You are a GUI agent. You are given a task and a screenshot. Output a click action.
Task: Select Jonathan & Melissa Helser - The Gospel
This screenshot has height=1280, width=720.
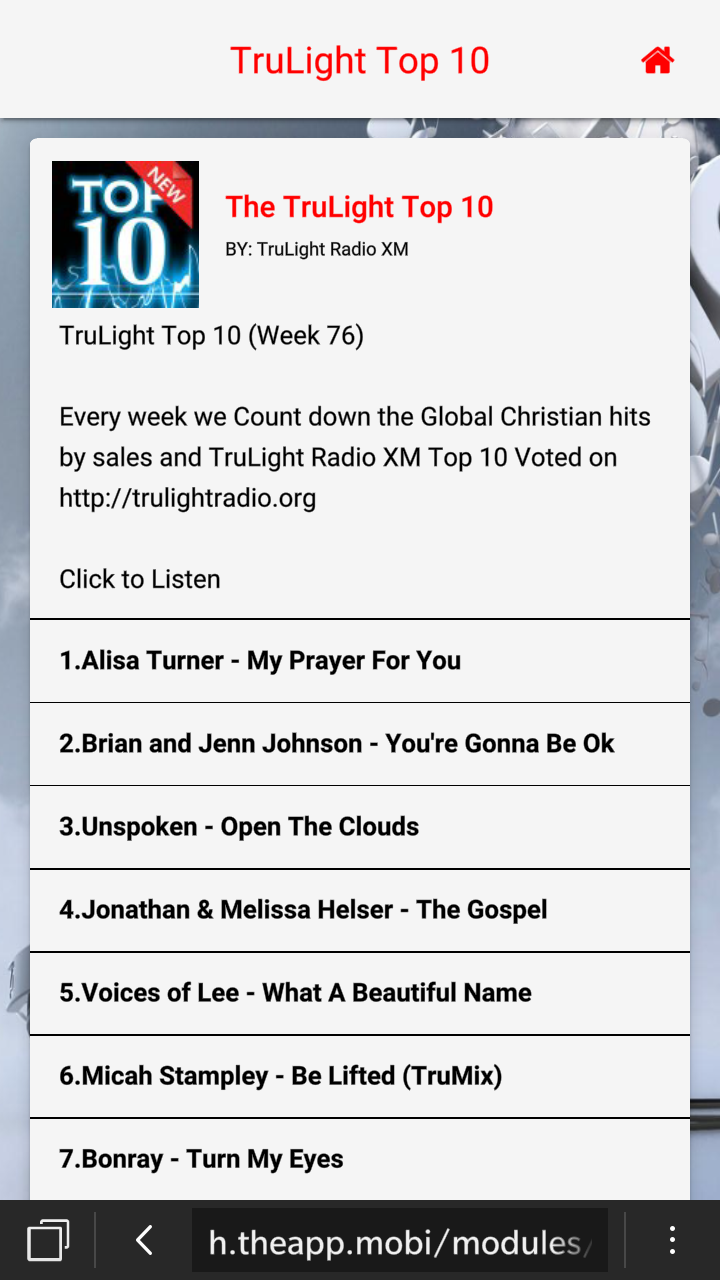click(x=360, y=910)
